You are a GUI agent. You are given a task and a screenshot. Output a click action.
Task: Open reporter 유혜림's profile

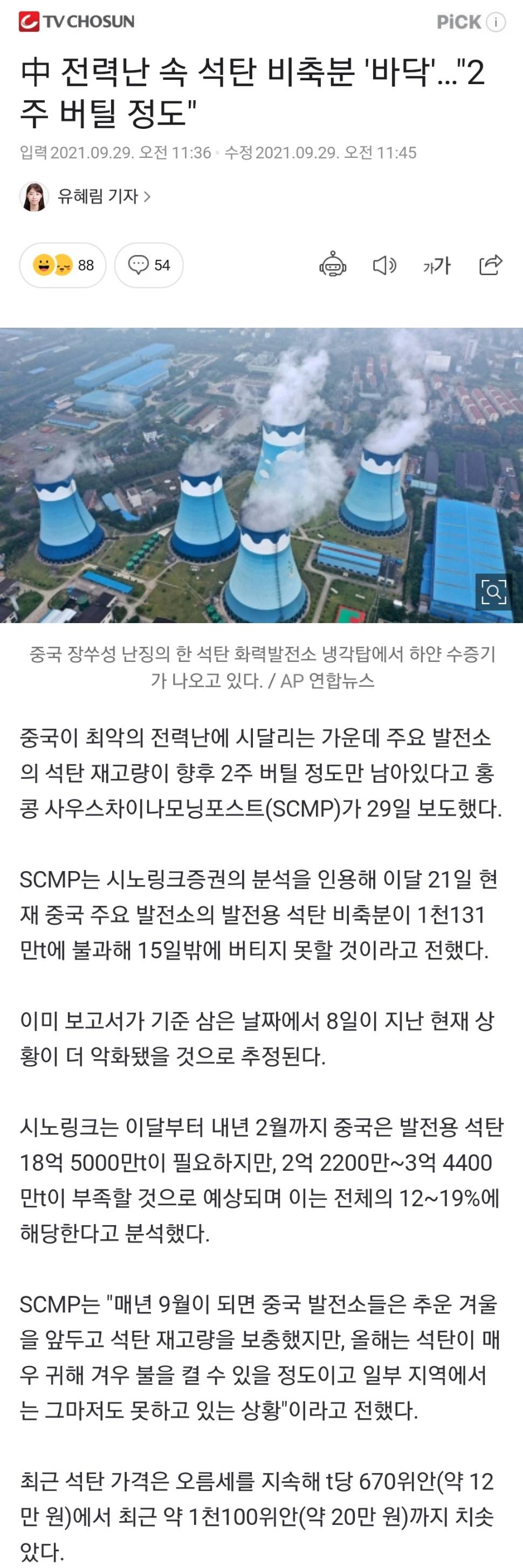(x=98, y=196)
